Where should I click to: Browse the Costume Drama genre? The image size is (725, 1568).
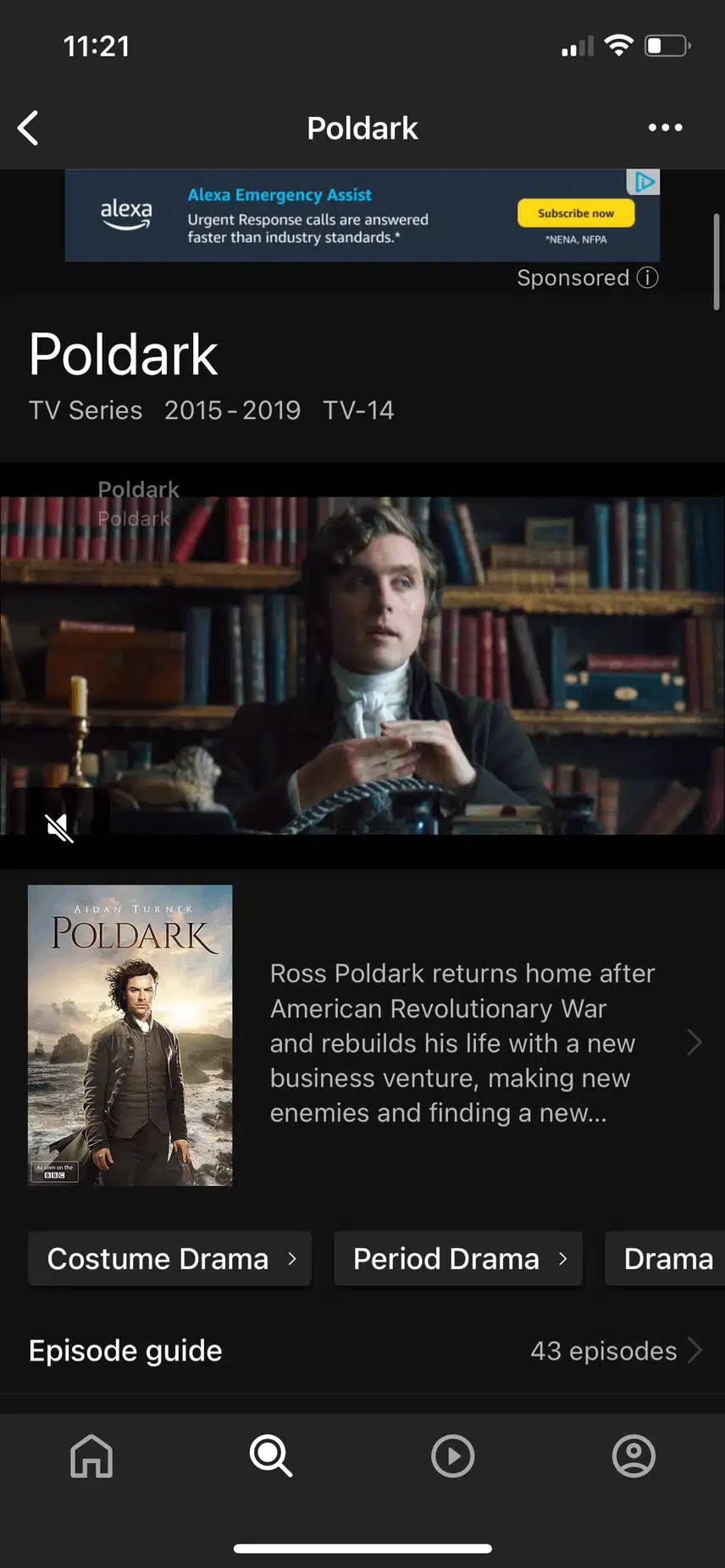tap(170, 1259)
